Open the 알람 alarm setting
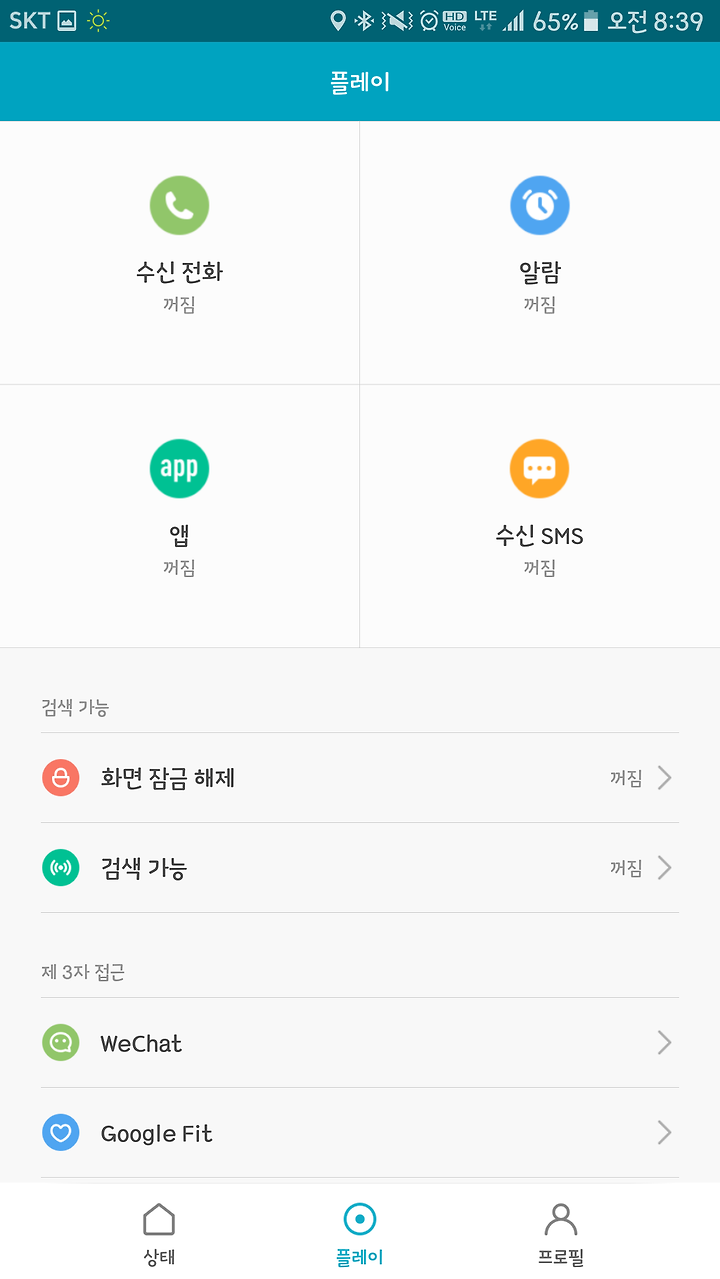The width and height of the screenshot is (720, 1279). click(x=540, y=252)
